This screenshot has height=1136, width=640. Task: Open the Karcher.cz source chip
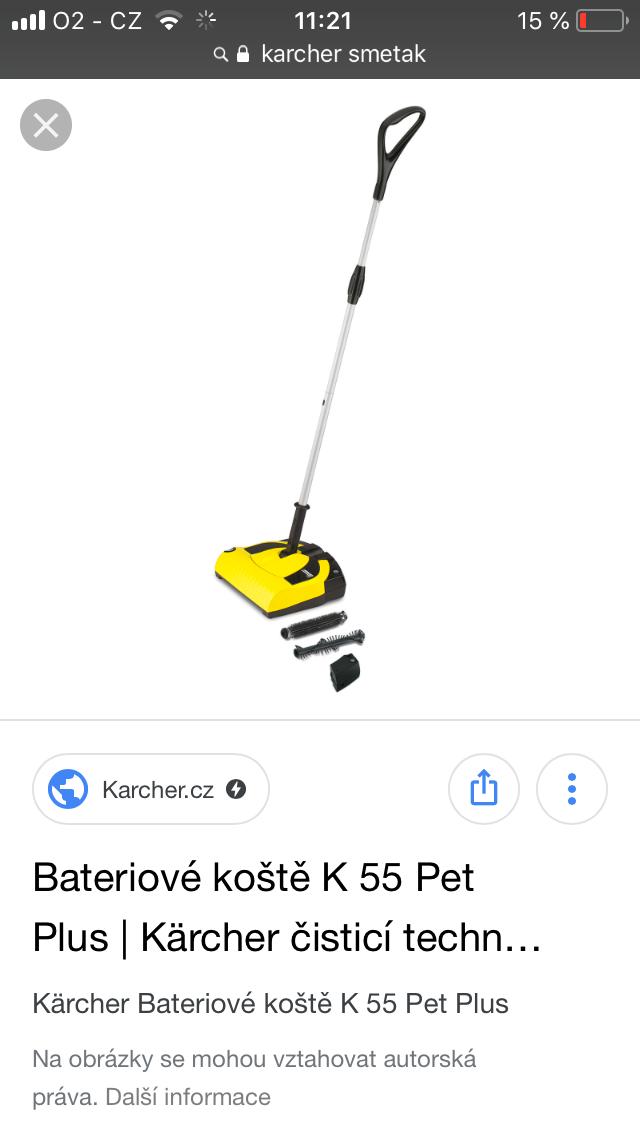pyautogui.click(x=151, y=789)
